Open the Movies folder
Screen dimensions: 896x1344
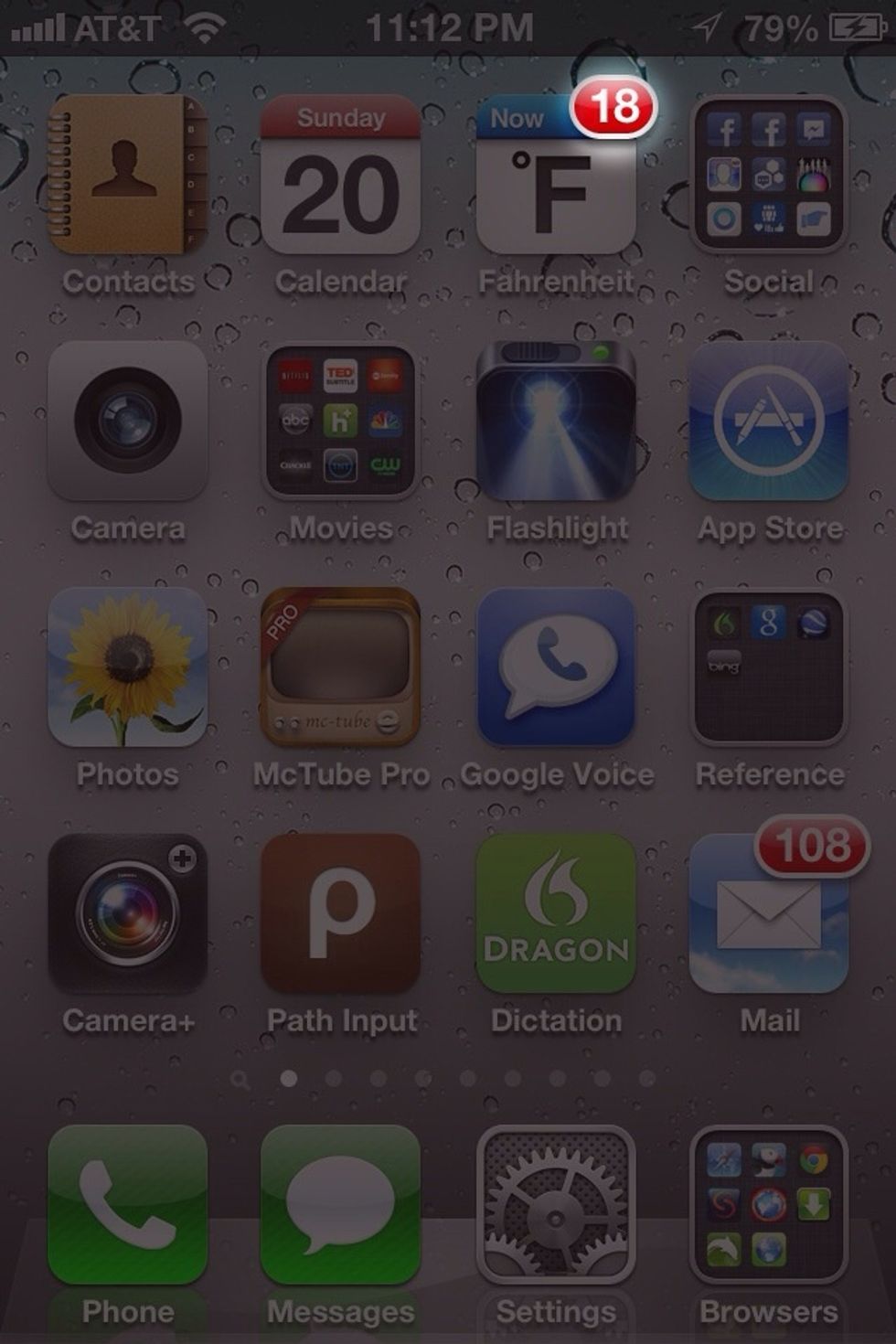(341, 421)
